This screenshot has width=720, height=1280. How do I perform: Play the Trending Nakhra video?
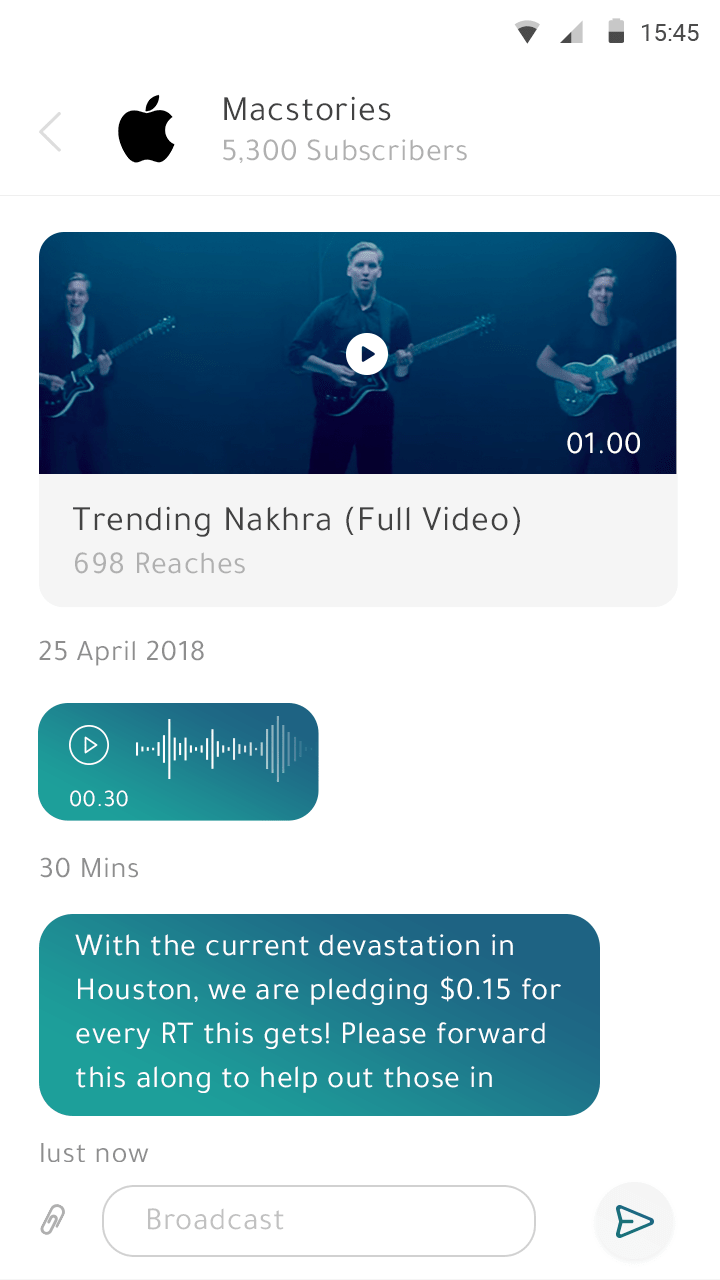click(367, 354)
